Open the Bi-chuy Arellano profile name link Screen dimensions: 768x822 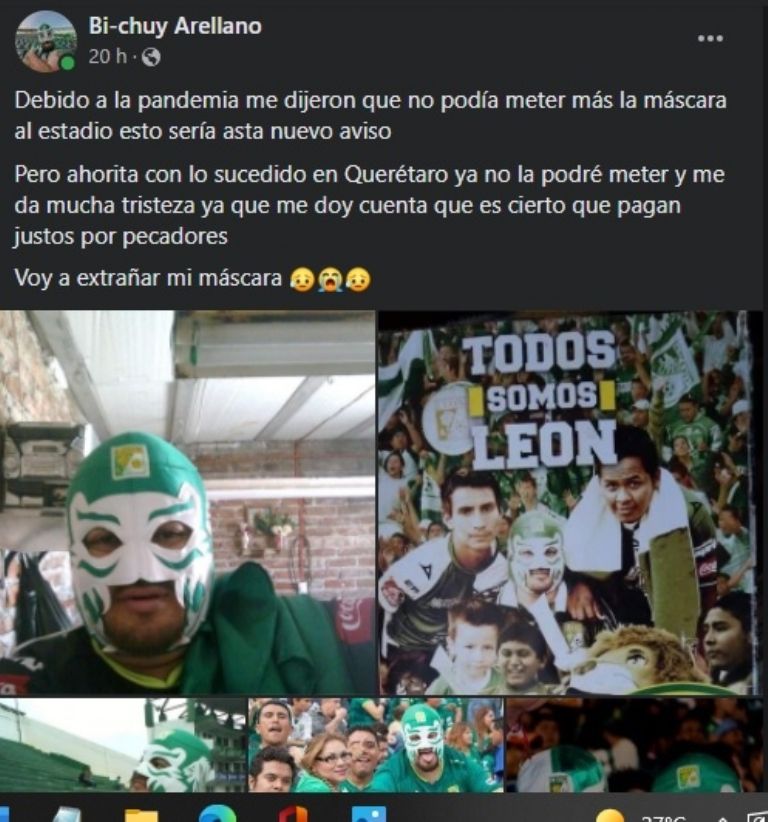tap(175, 27)
